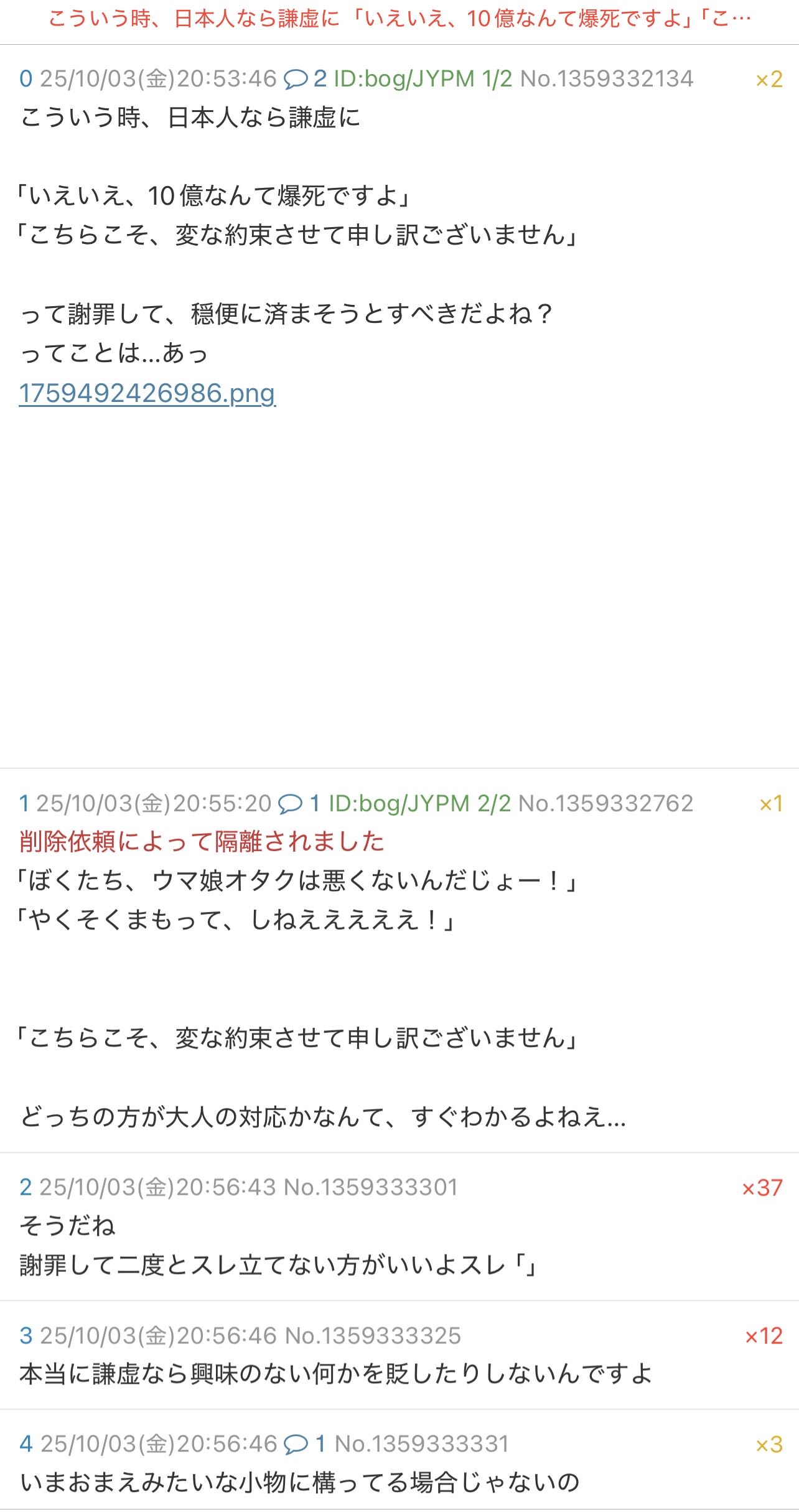
Task: Tap post number No.1359333301
Action: 370,1187
